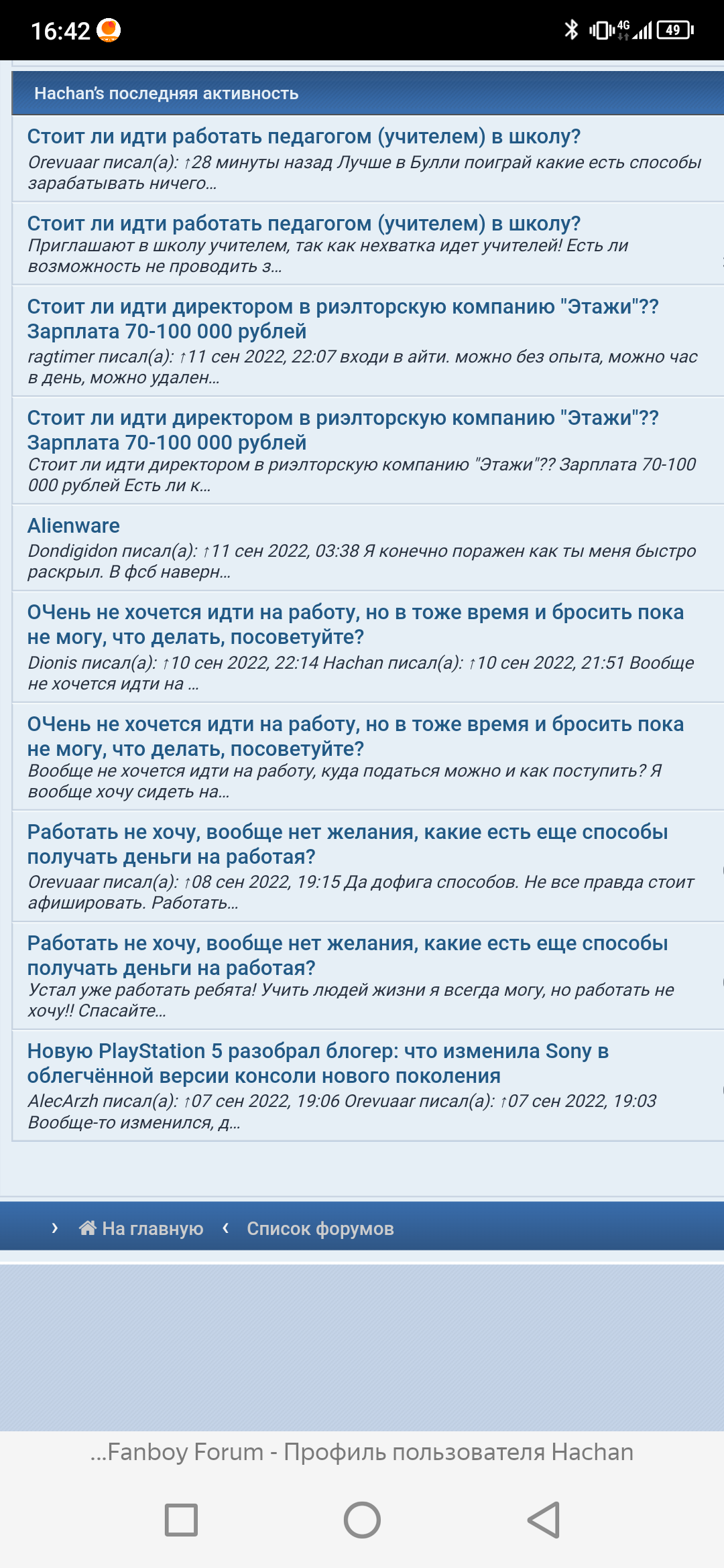The image size is (724, 1568).
Task: Open 'Работать не хочу' topic with Orevuaar's reply
Action: tap(347, 844)
